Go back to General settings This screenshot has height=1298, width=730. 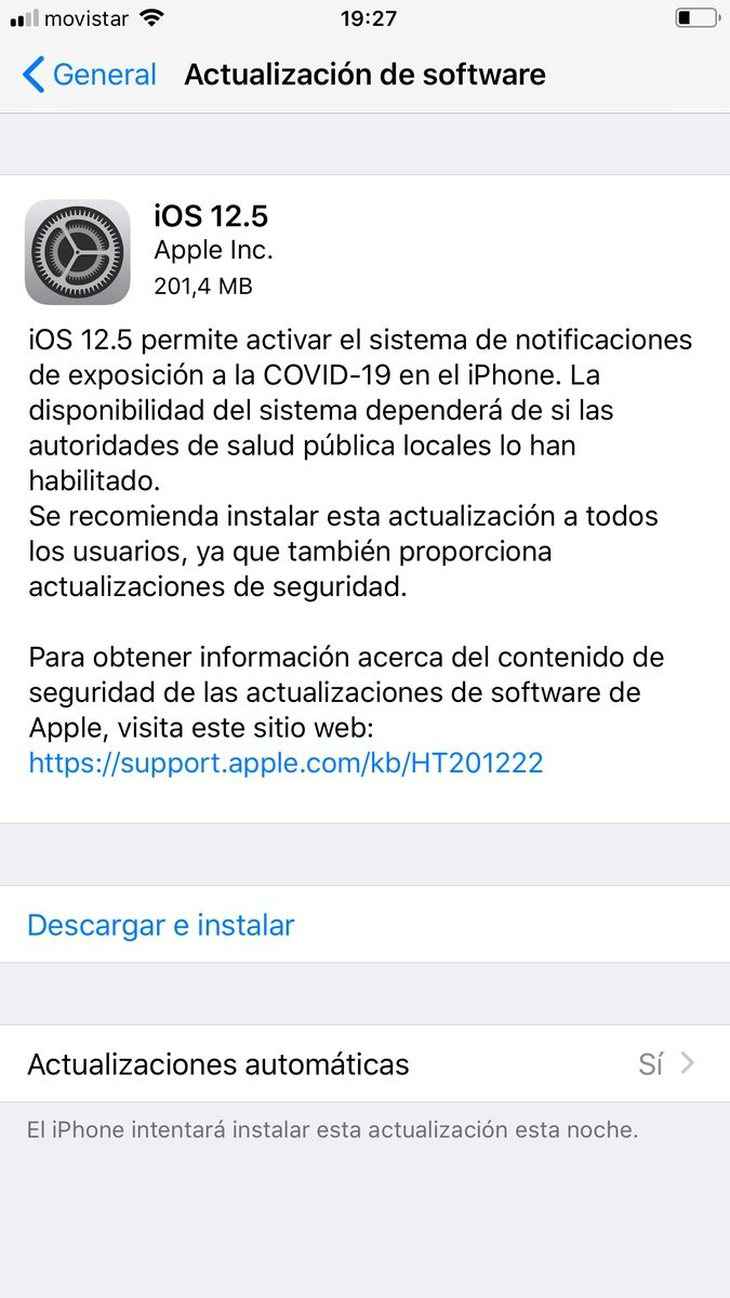pyautogui.click(x=90, y=75)
